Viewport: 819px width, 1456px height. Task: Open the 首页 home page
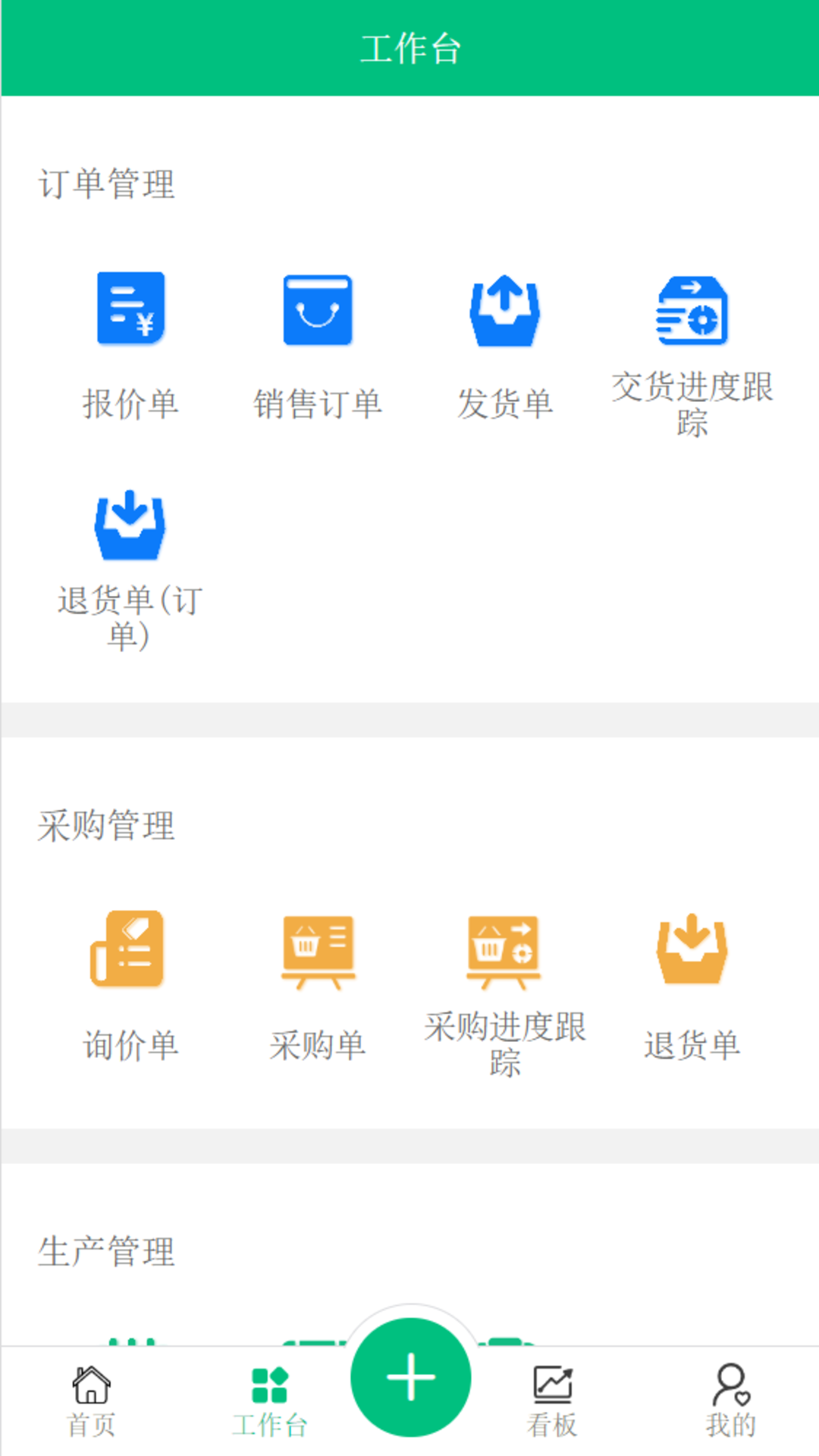tap(92, 1407)
